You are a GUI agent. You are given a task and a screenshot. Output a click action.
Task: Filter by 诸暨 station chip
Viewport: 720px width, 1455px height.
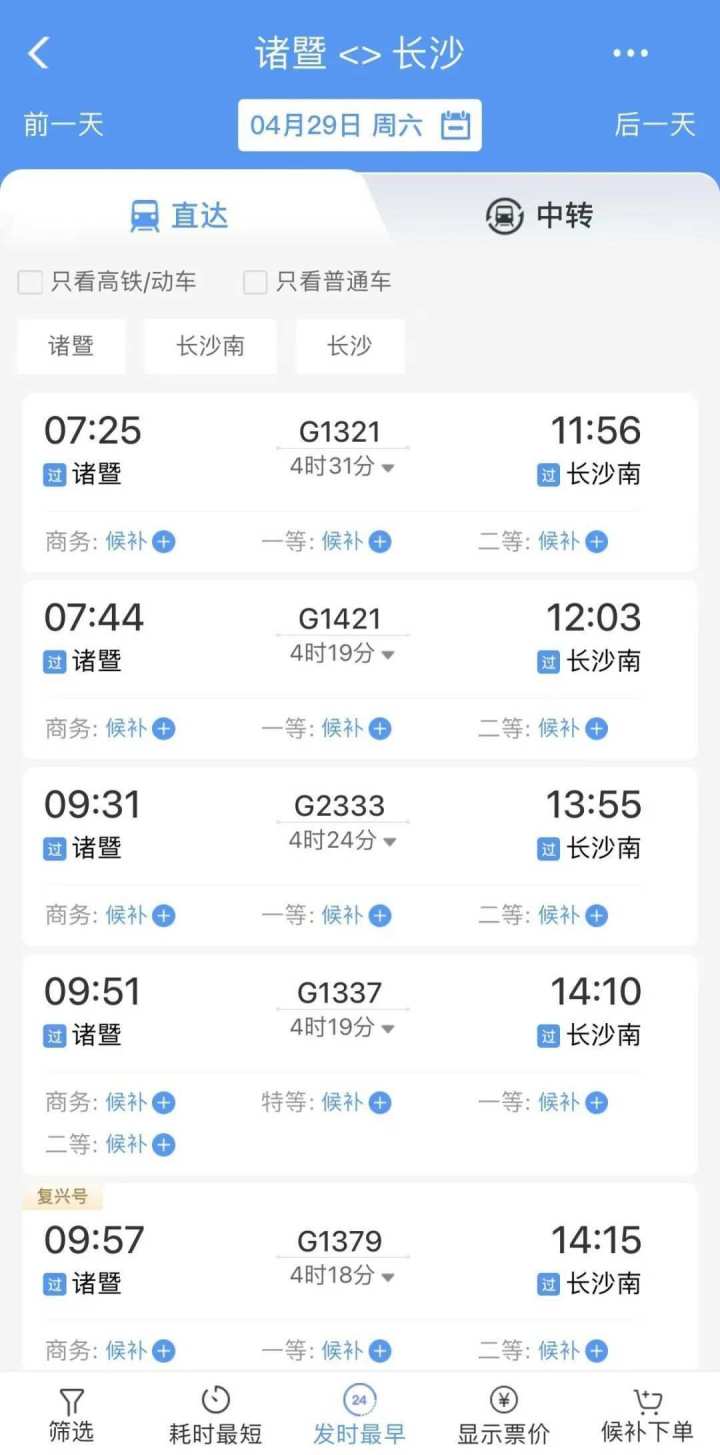71,346
